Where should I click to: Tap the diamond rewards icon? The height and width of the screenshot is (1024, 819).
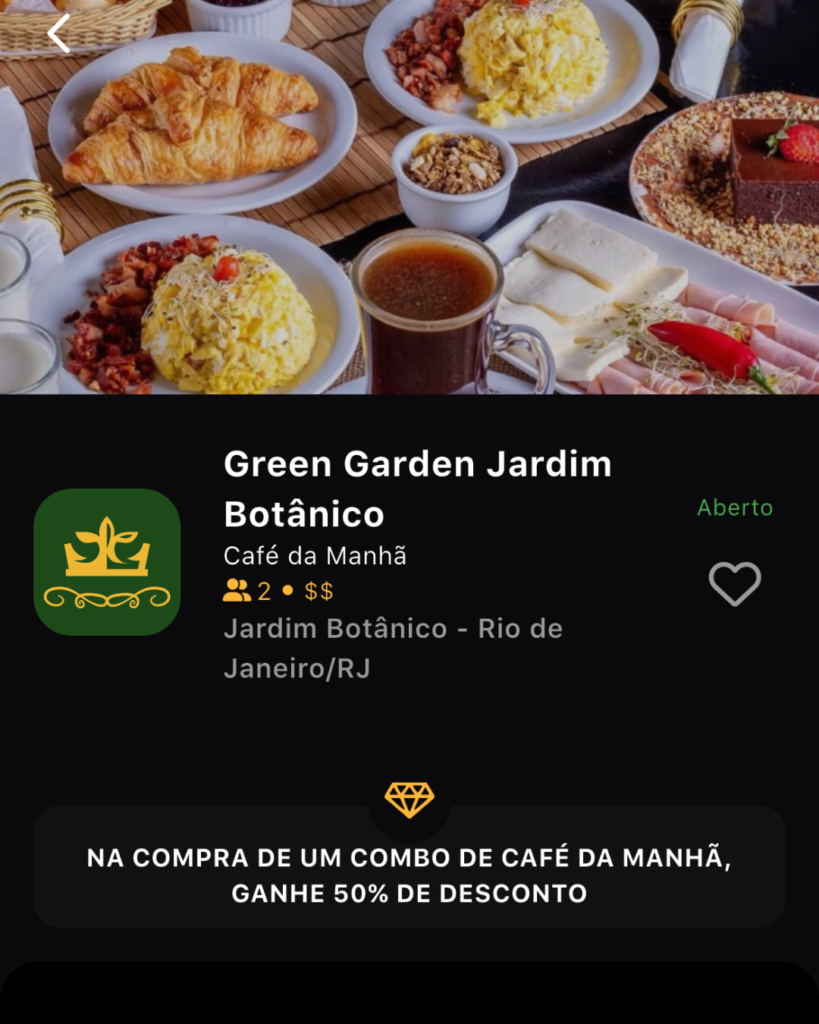coord(409,801)
